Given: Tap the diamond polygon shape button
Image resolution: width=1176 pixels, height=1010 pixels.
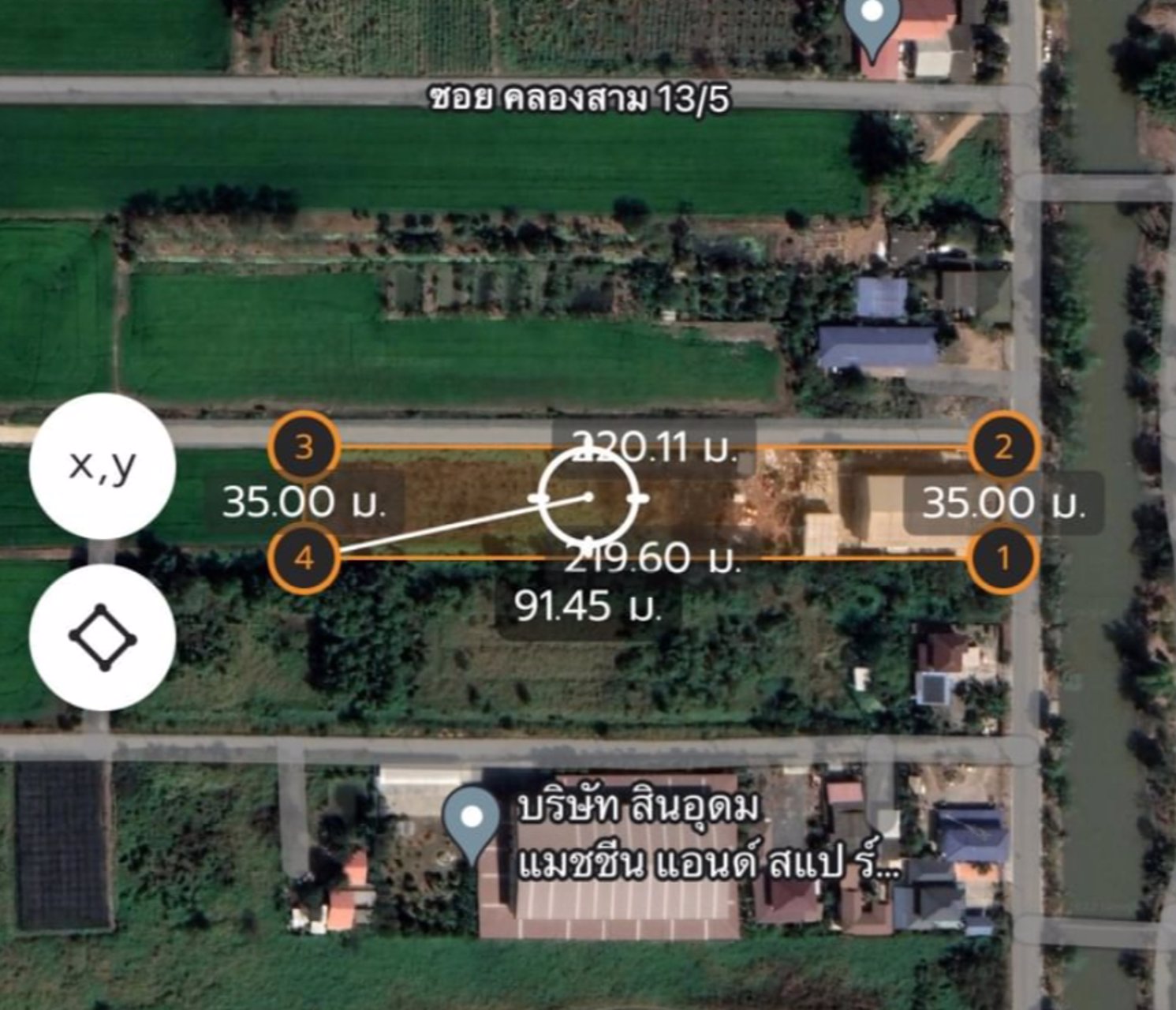Looking at the screenshot, I should pyautogui.click(x=103, y=638).
